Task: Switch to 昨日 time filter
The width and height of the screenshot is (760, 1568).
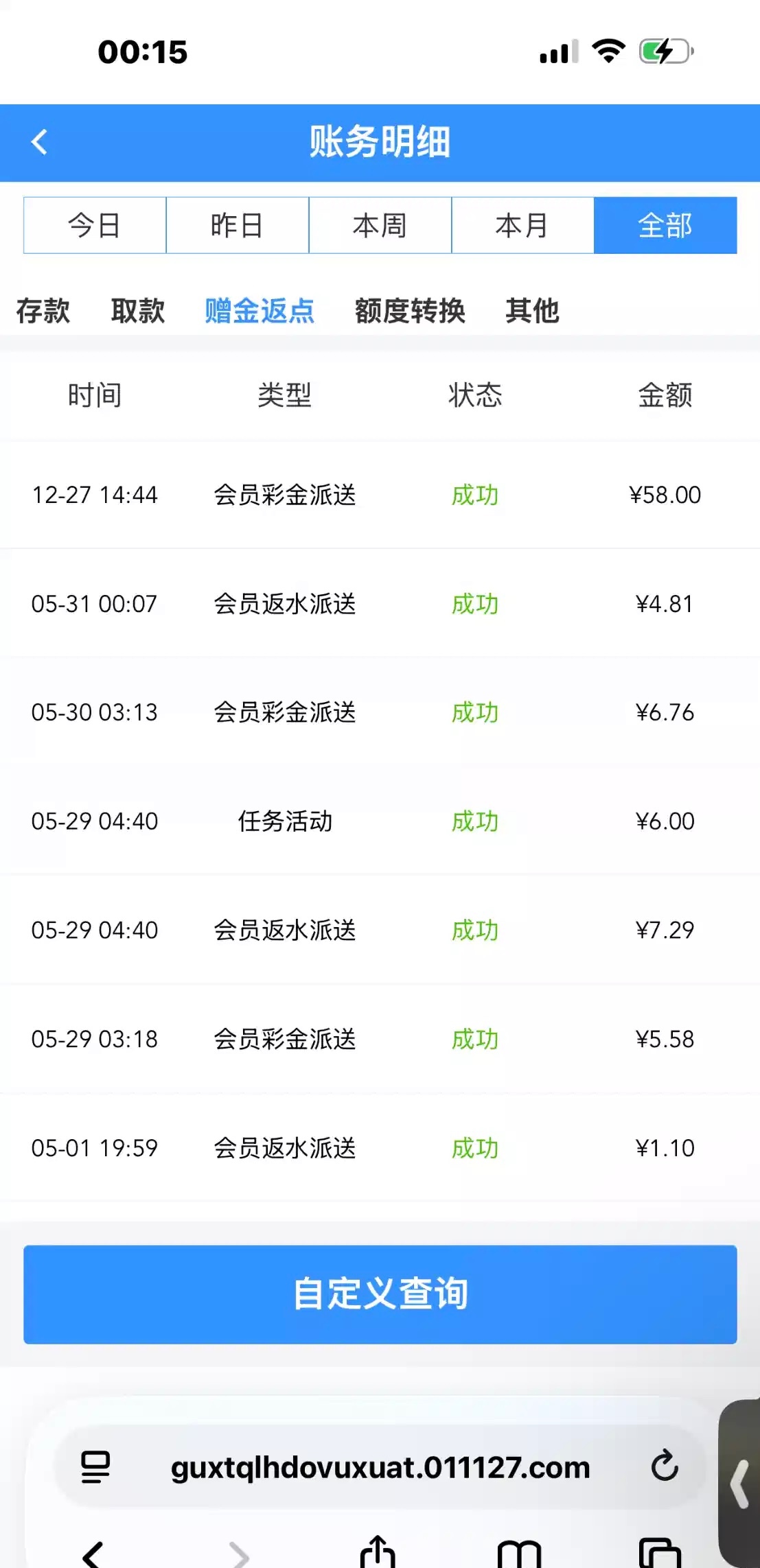Action: [x=237, y=226]
